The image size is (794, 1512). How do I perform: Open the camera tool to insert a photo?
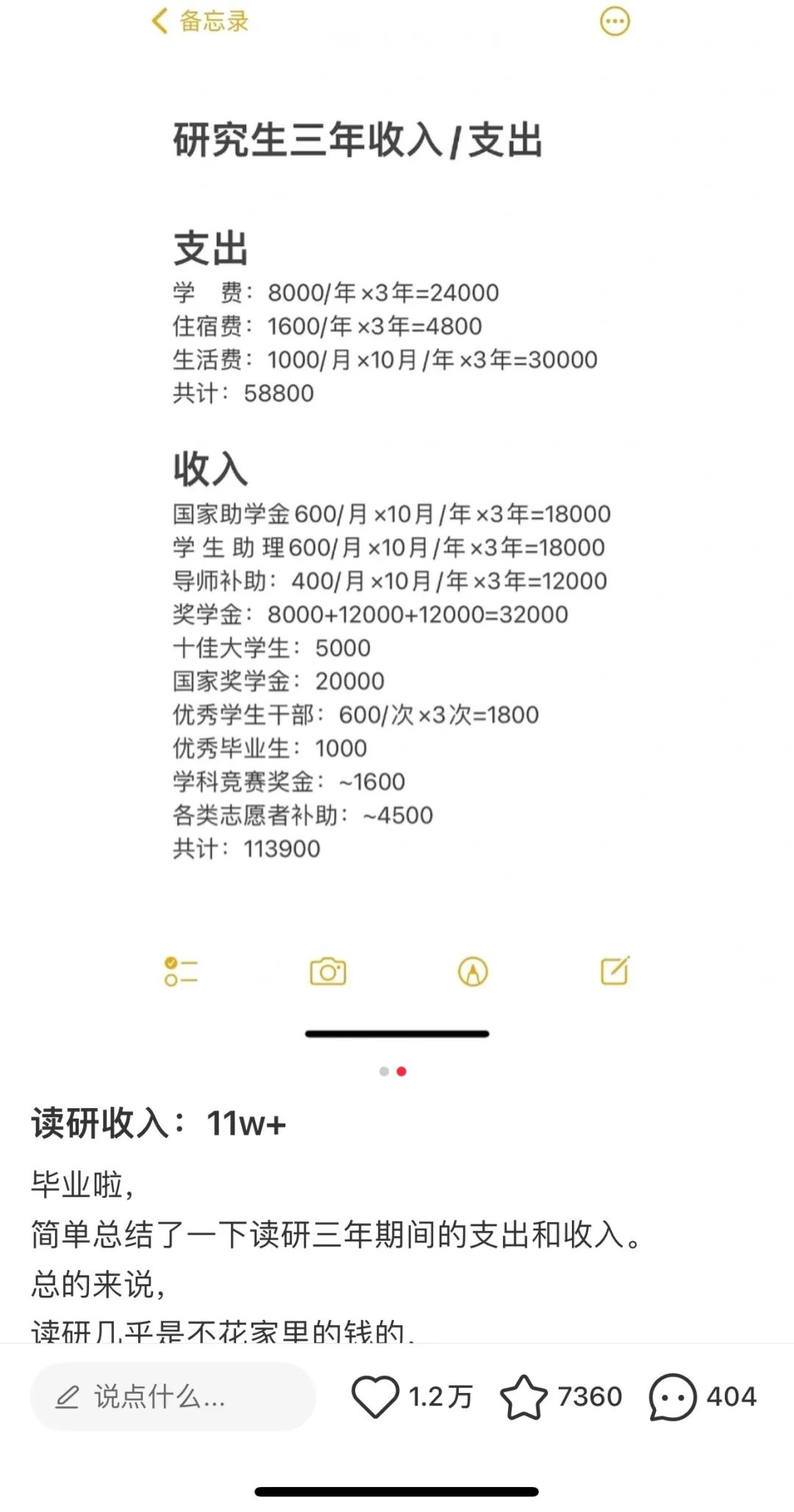[x=329, y=971]
